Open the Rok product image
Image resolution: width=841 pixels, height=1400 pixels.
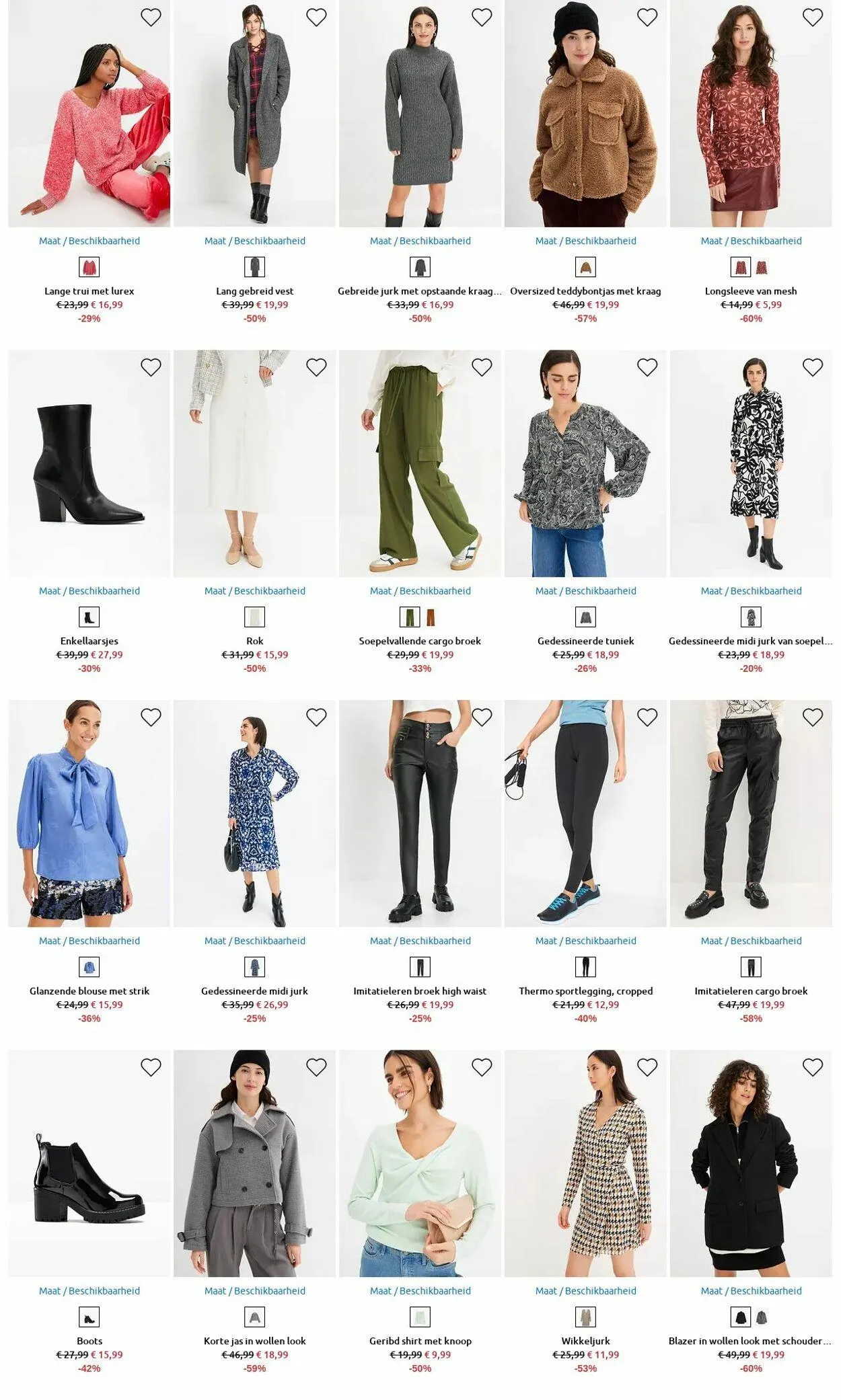pos(254,463)
